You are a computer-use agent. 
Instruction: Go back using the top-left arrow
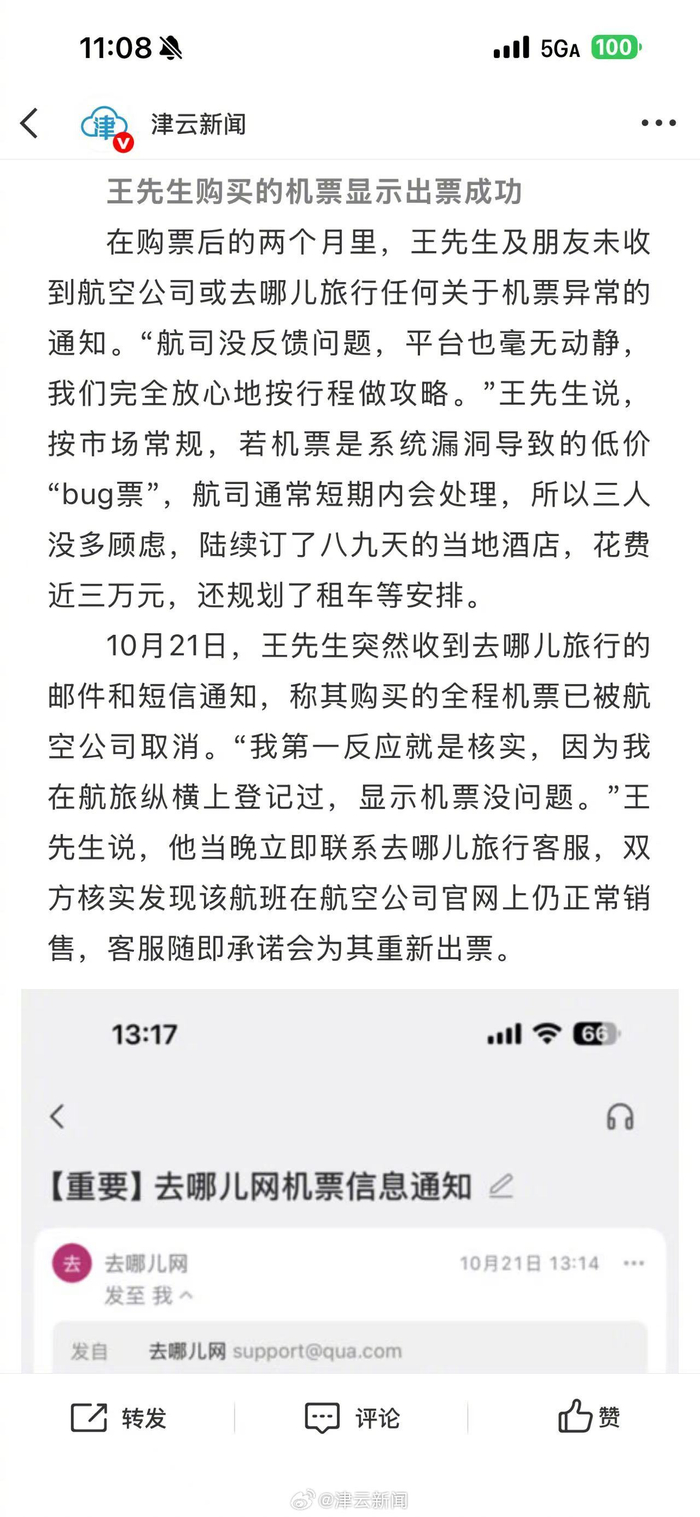(x=29, y=124)
